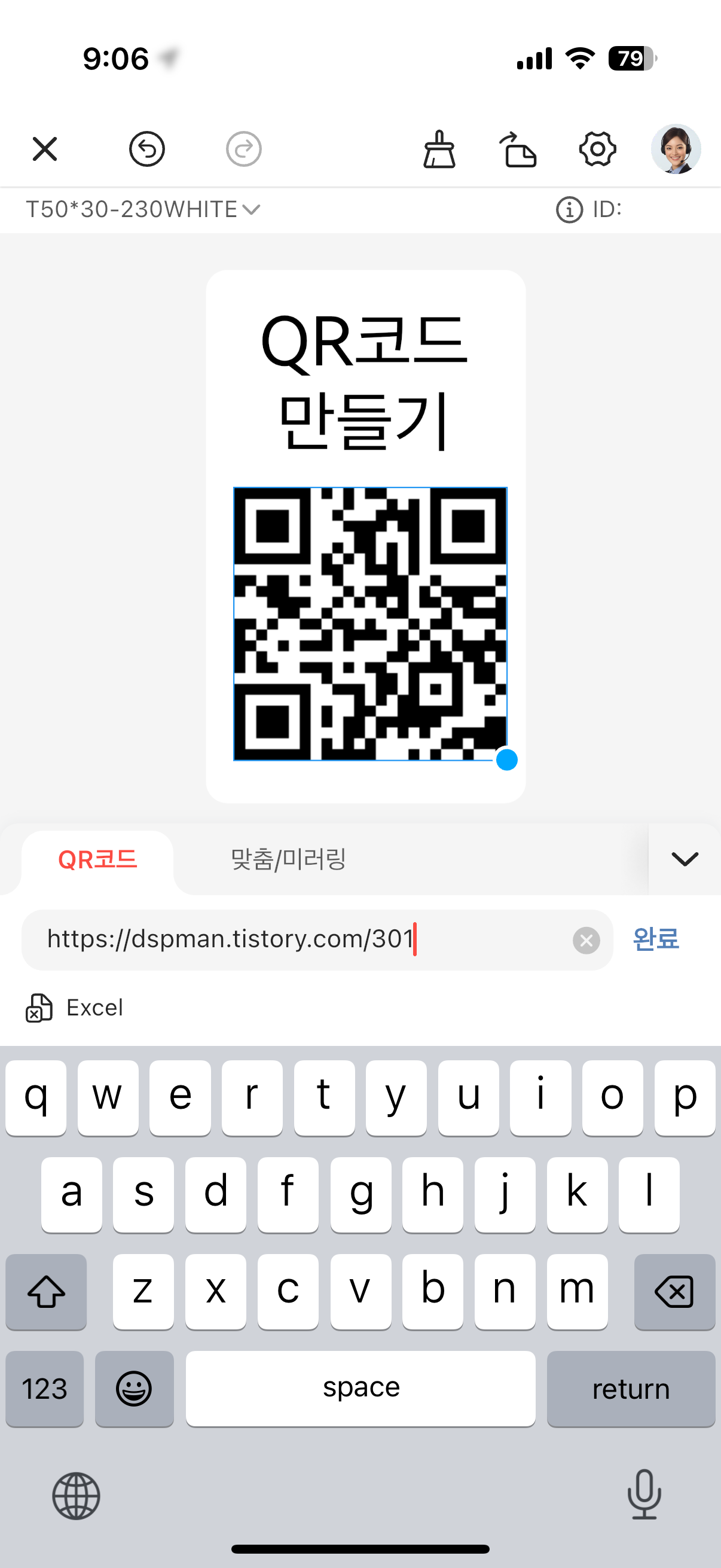Viewport: 721px width, 1568px height.
Task: View label ID info
Action: (570, 210)
